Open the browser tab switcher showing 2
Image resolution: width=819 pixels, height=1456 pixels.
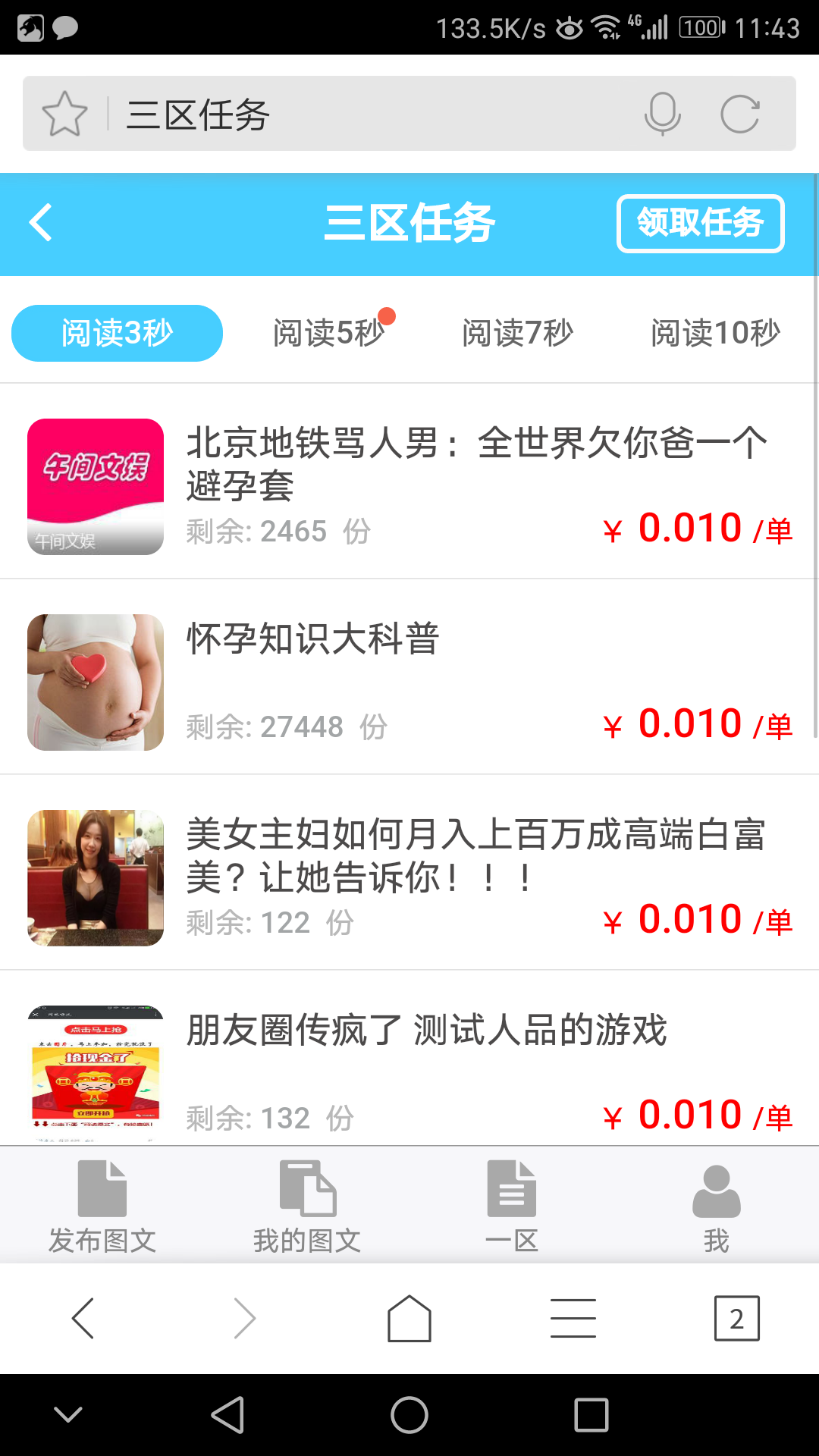coord(736,1317)
